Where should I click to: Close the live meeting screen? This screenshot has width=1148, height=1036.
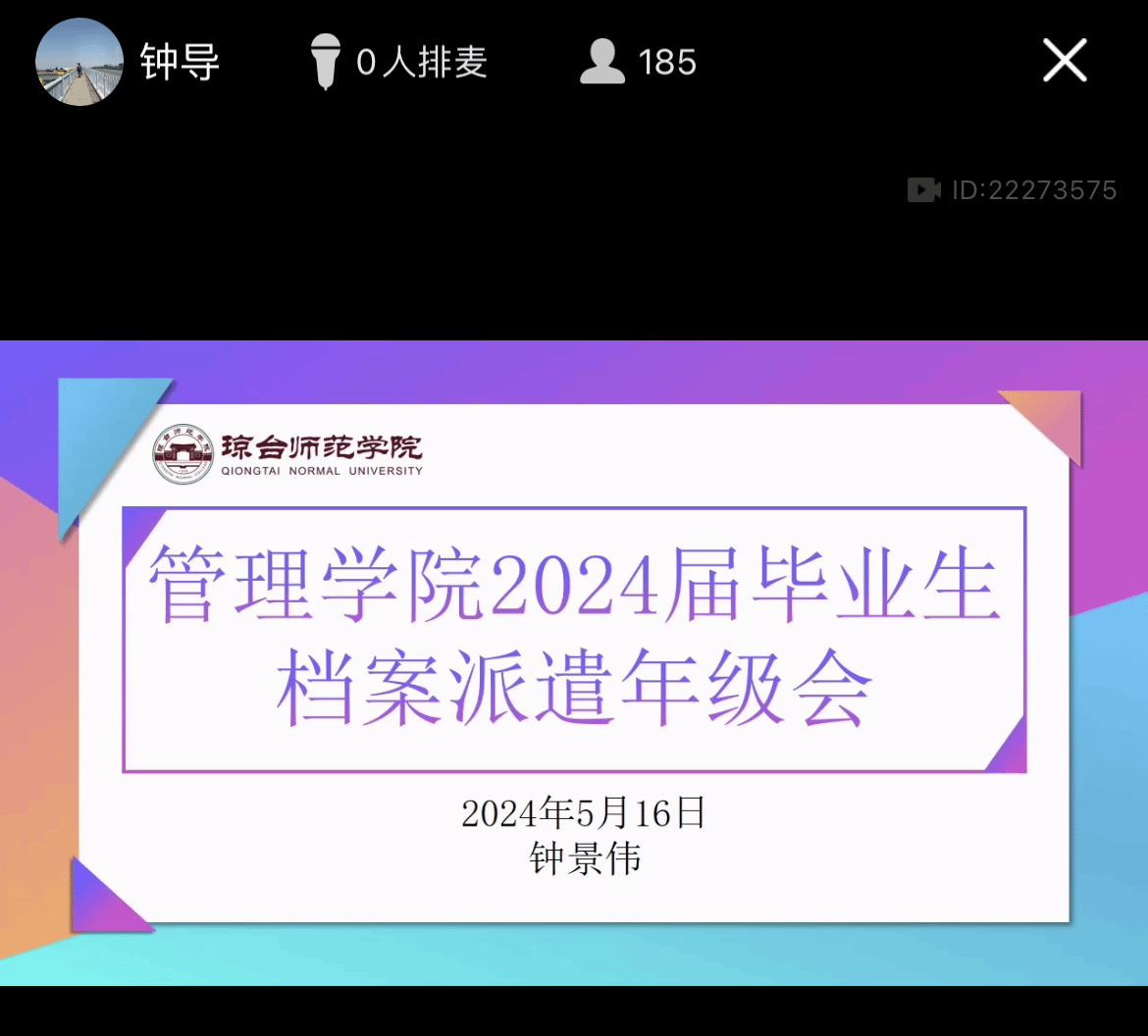[1065, 62]
